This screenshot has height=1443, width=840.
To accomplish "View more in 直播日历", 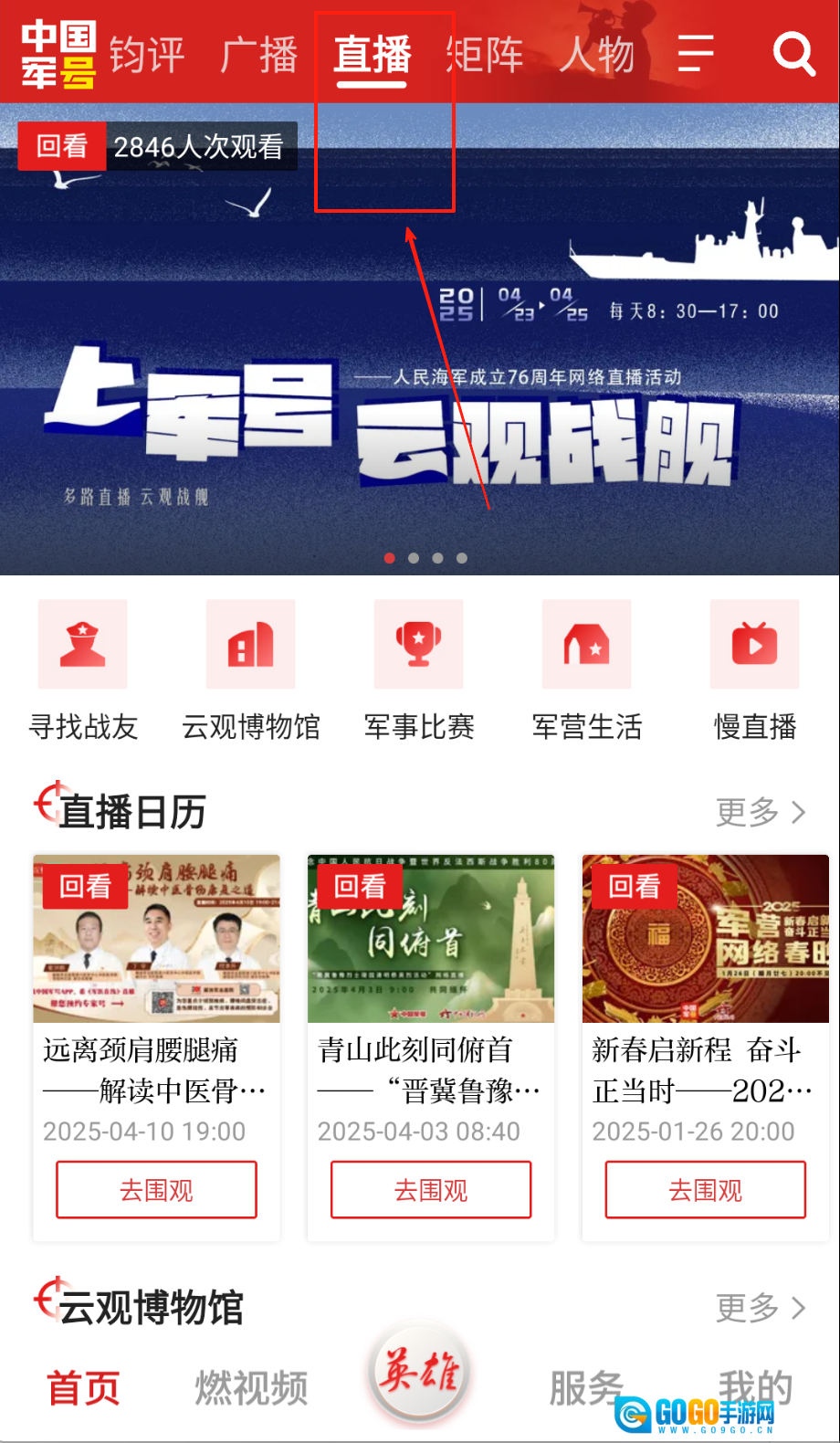I will (x=761, y=812).
